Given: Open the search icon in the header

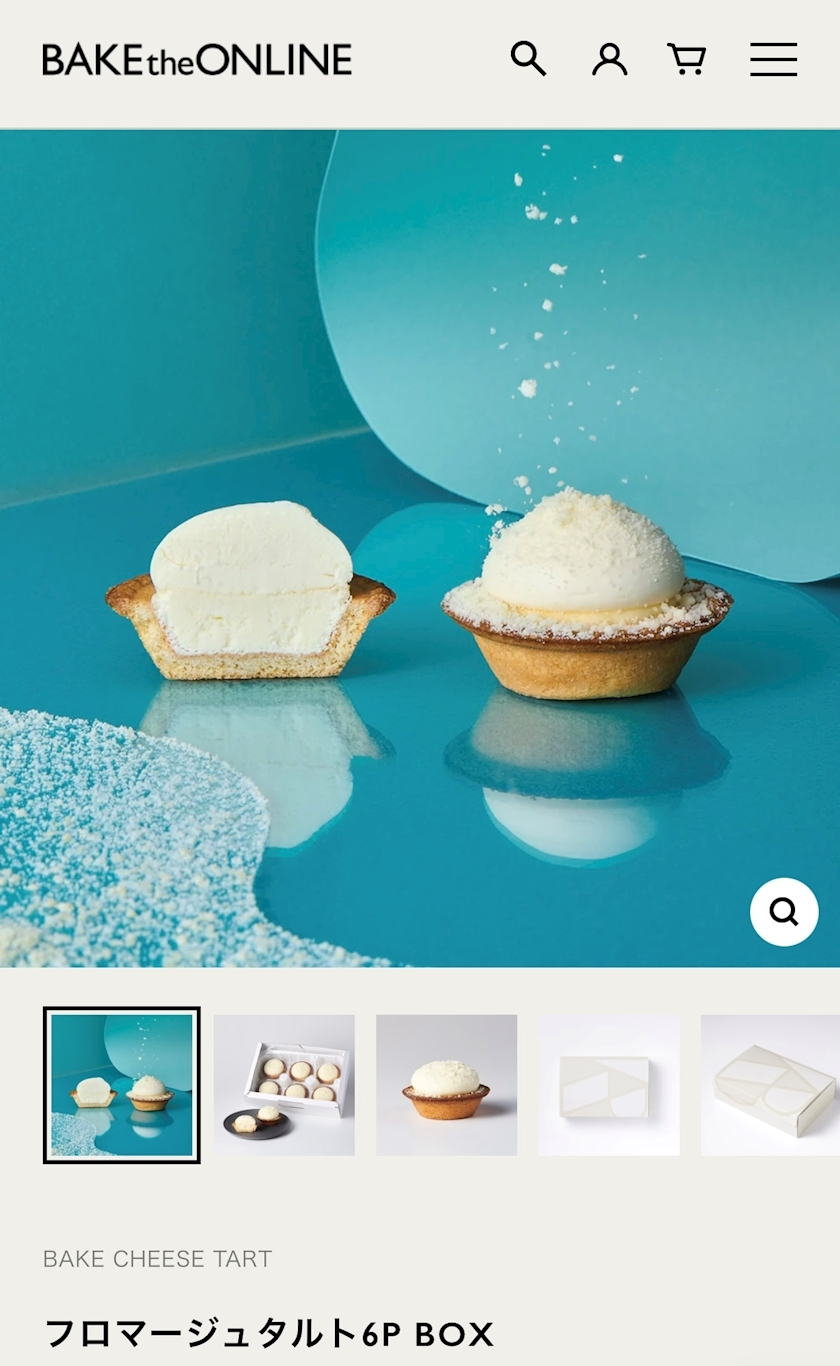Looking at the screenshot, I should coord(528,59).
